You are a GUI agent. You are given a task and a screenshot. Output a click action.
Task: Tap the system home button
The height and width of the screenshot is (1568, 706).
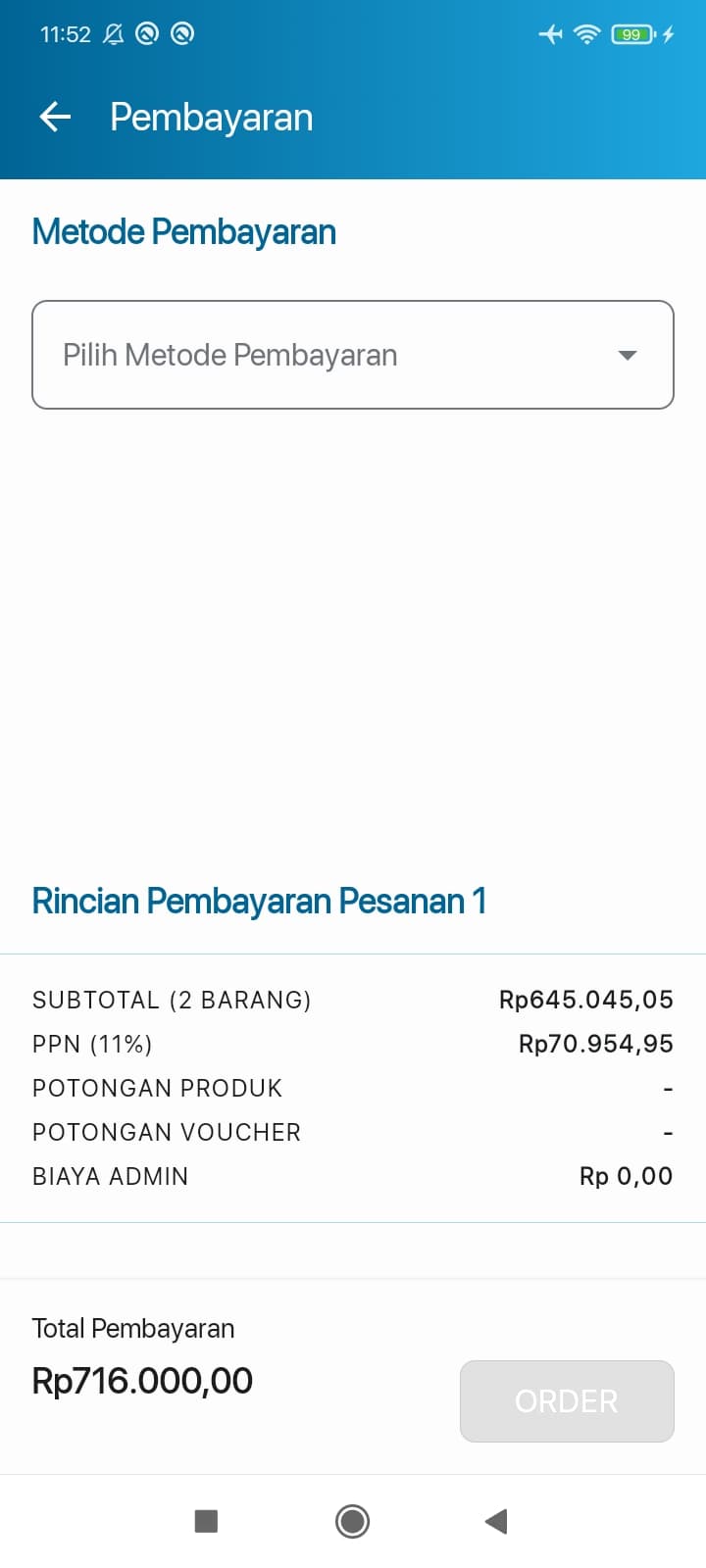pos(352,1521)
